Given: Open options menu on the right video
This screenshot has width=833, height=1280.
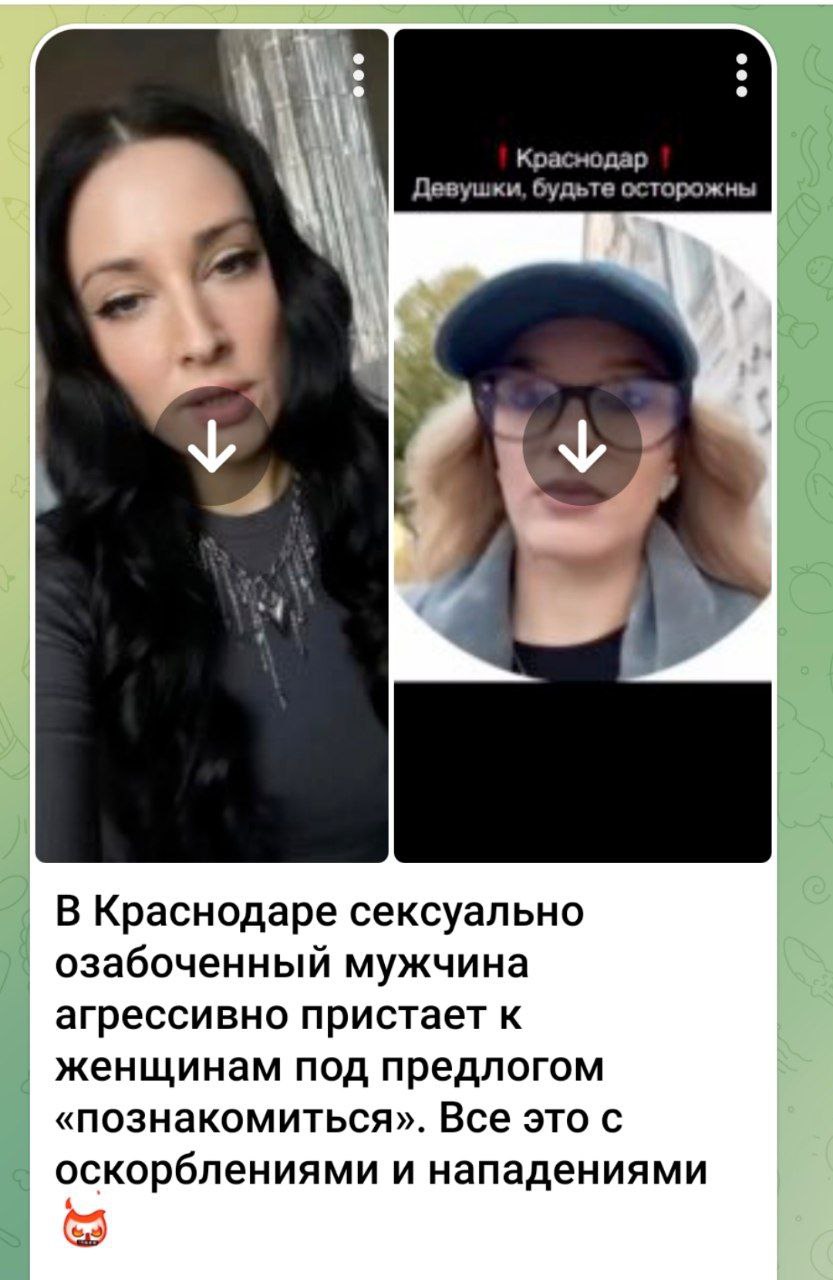Looking at the screenshot, I should [x=741, y=76].
